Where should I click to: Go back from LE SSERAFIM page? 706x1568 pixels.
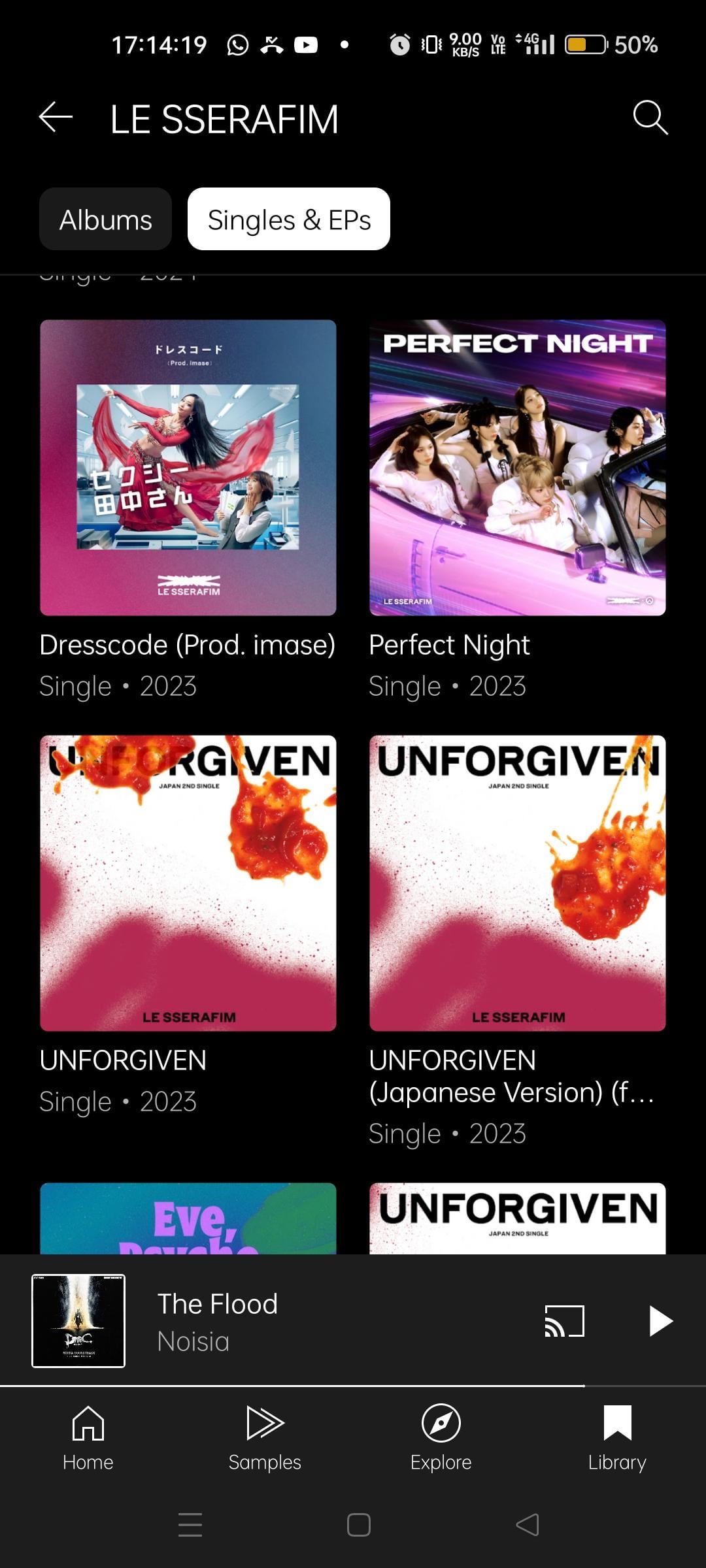coord(56,118)
